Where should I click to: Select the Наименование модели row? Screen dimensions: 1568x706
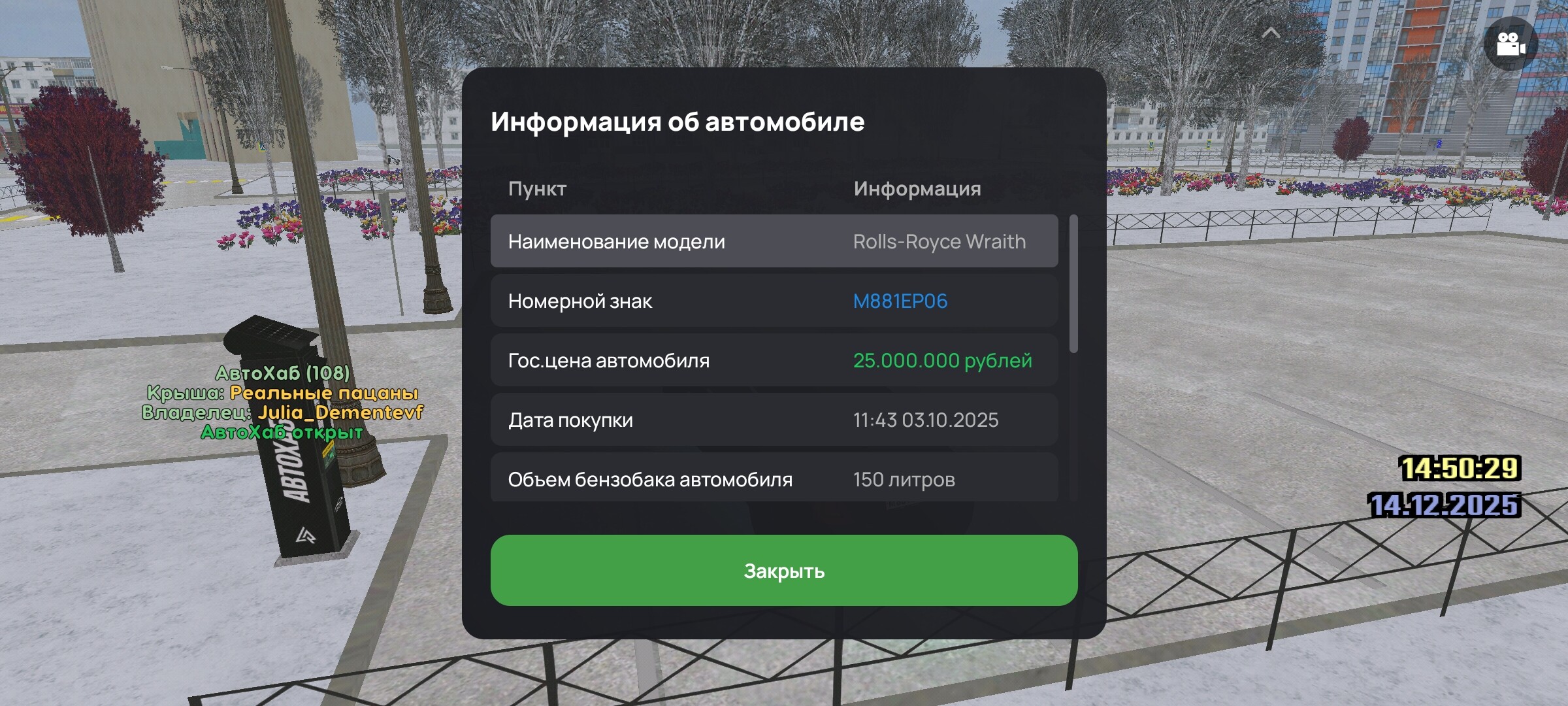pos(774,241)
